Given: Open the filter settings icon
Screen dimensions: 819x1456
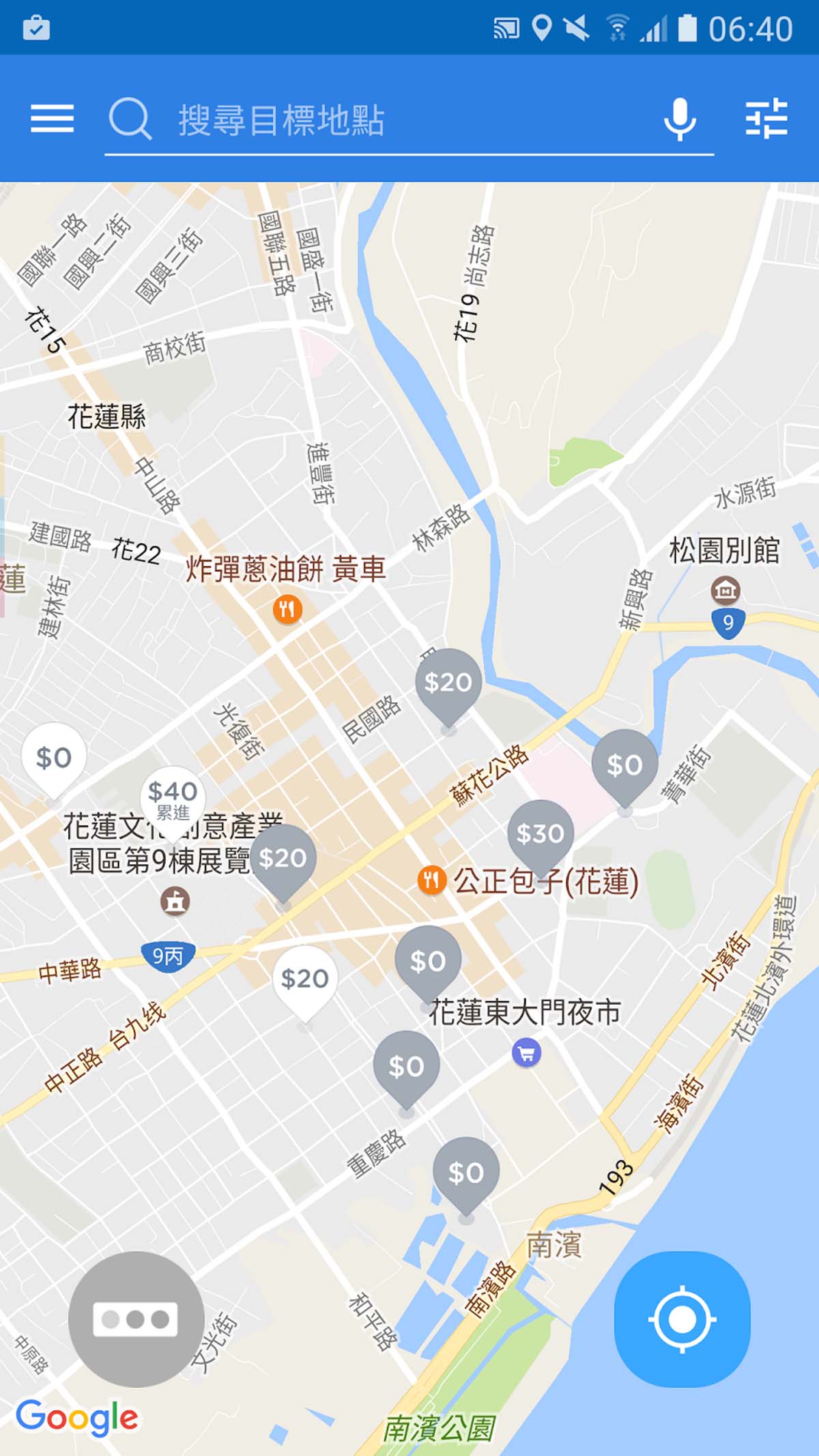Looking at the screenshot, I should pyautogui.click(x=766, y=119).
